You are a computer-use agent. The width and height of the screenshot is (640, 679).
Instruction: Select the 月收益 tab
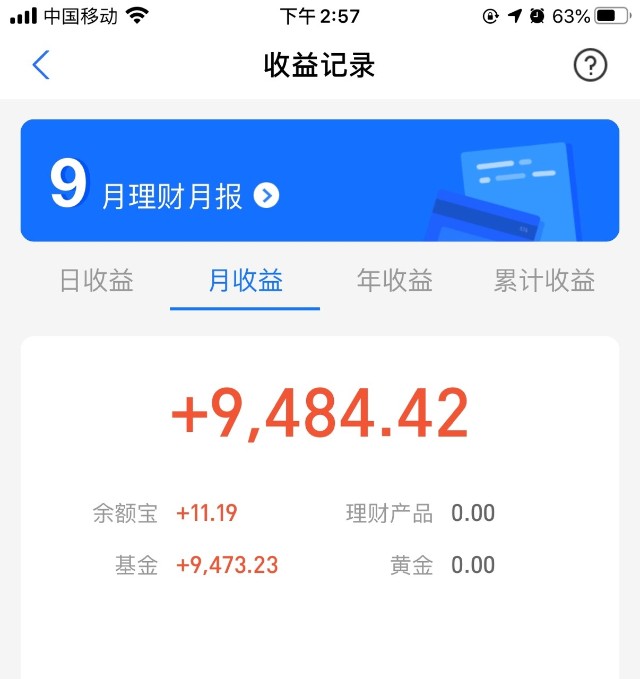coord(245,280)
